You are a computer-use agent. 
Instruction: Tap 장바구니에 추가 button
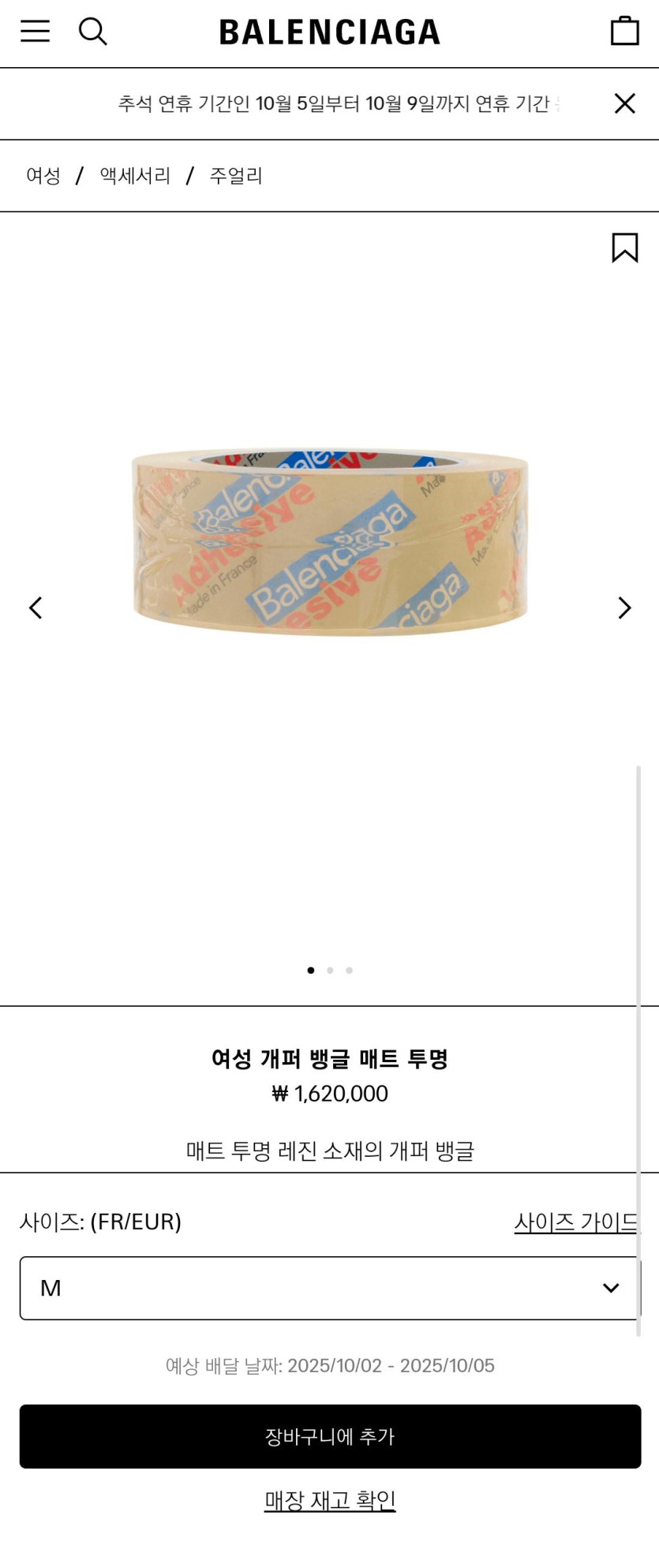tap(330, 1436)
